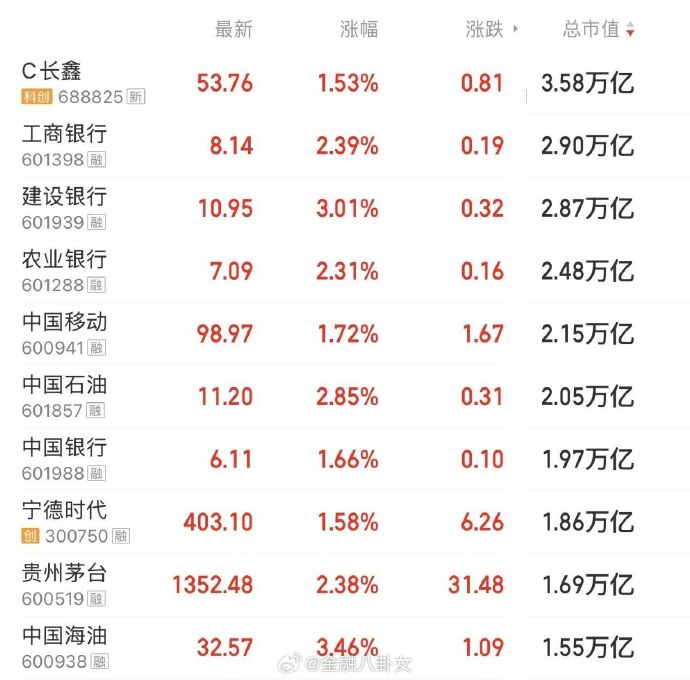Viewport: 690px width, 680px height.
Task: Sort the list by 总市值
Action: [x=598, y=29]
